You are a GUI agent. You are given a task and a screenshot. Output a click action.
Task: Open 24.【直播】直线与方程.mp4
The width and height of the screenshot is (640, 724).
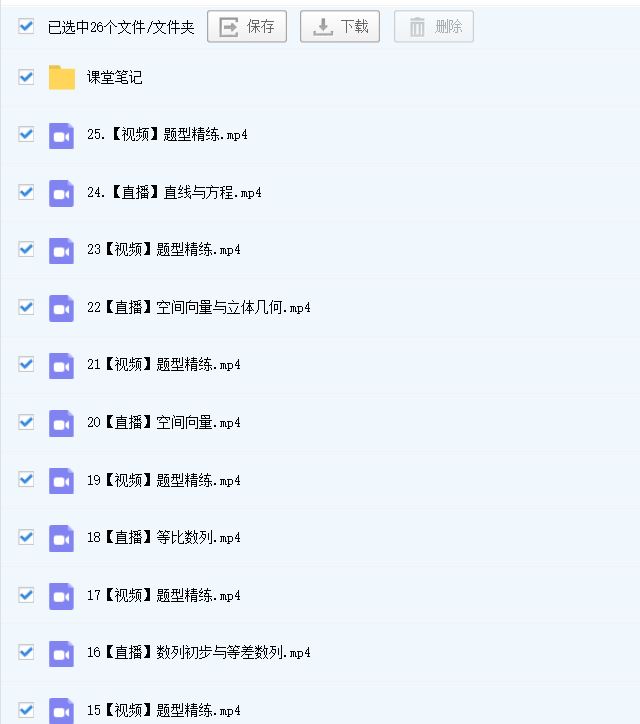pyautogui.click(x=174, y=192)
